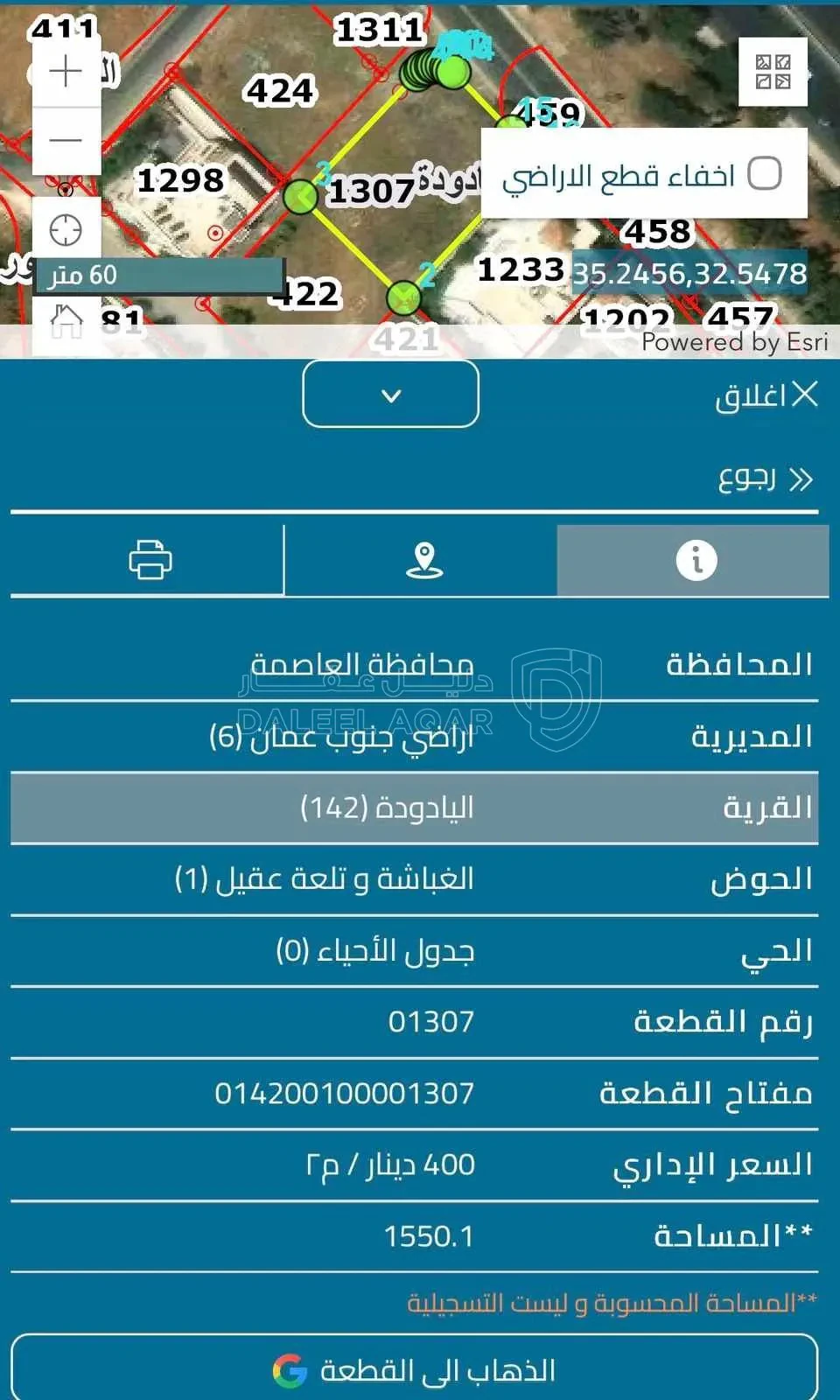This screenshot has height=1400, width=840.
Task: Check the اخفاء قطع الاراضي checkbox
Action: click(764, 173)
